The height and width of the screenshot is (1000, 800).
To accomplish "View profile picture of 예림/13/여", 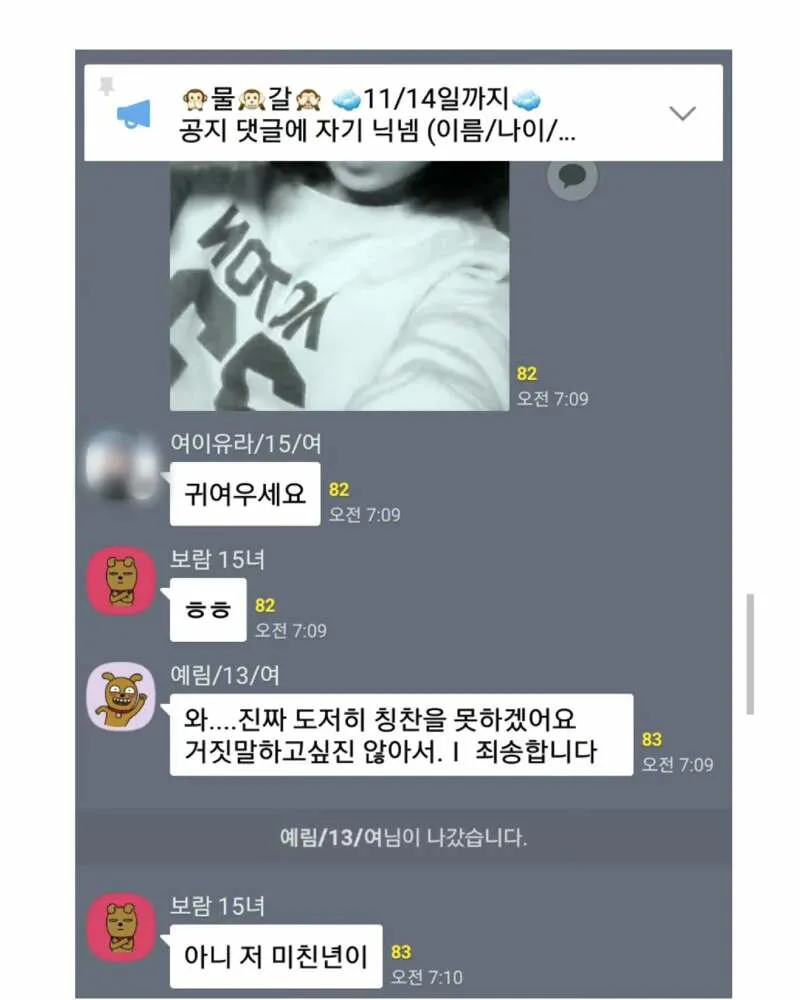I will 121,696.
